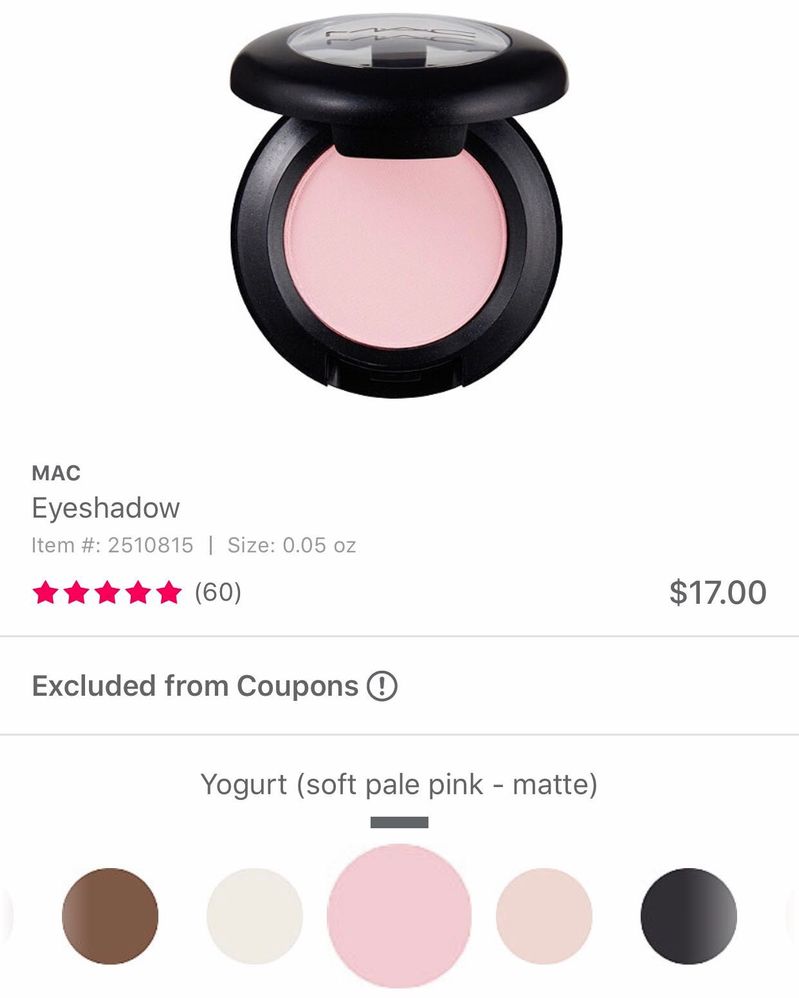Pick the beige nude shade swatch
This screenshot has width=799, height=998.
click(x=543, y=915)
